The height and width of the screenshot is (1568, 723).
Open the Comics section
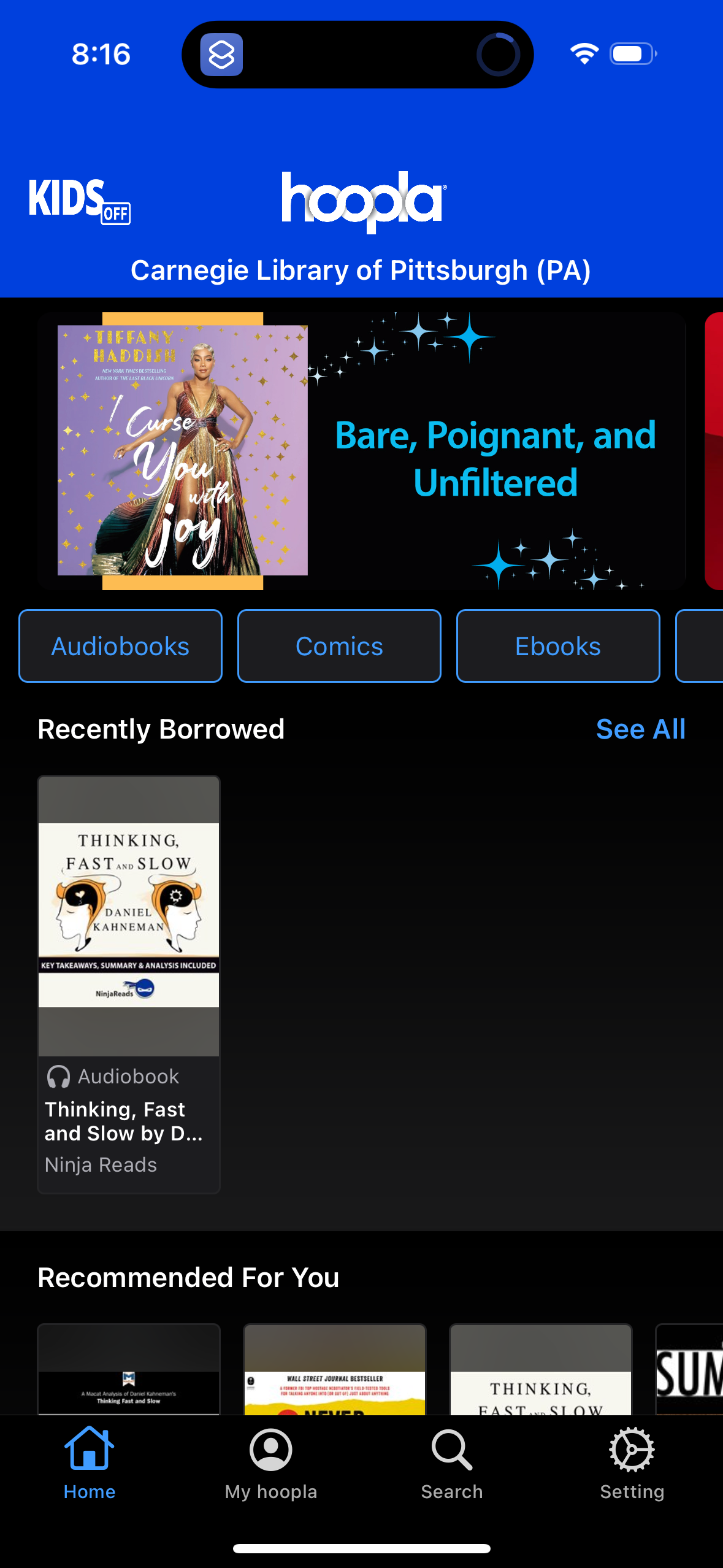point(339,645)
